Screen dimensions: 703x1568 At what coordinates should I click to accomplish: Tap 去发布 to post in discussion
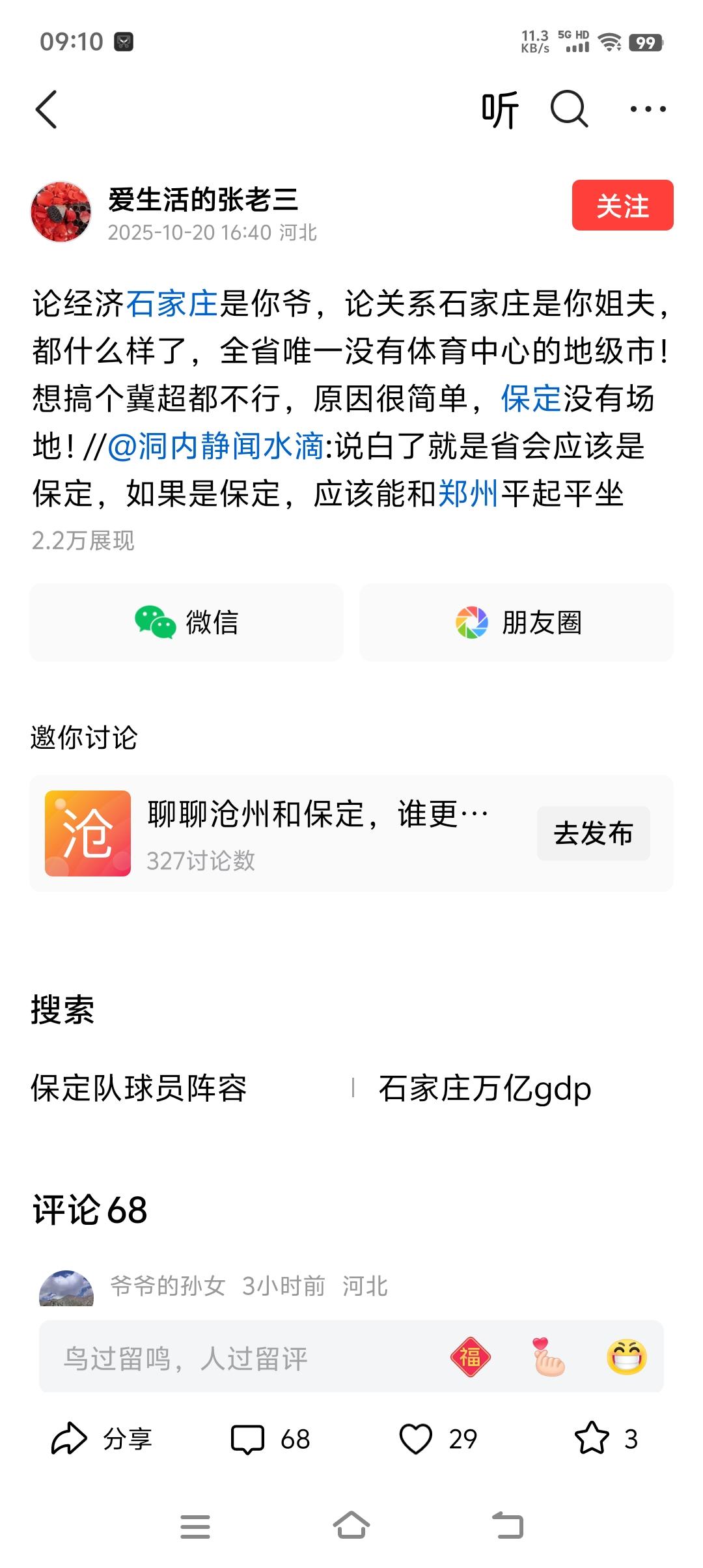[x=593, y=833]
